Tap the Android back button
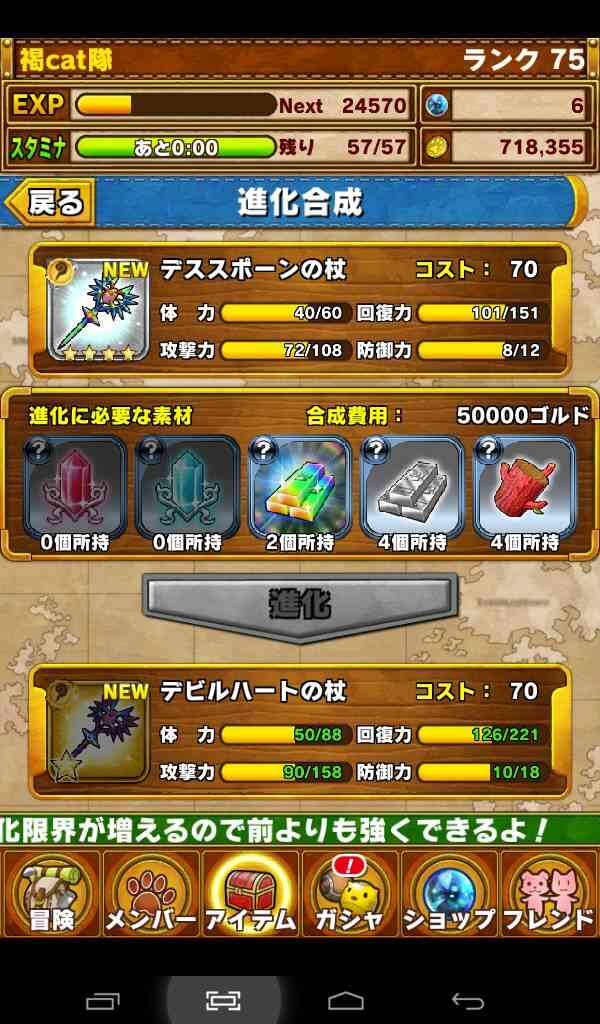This screenshot has height=1024, width=600. [467, 1000]
